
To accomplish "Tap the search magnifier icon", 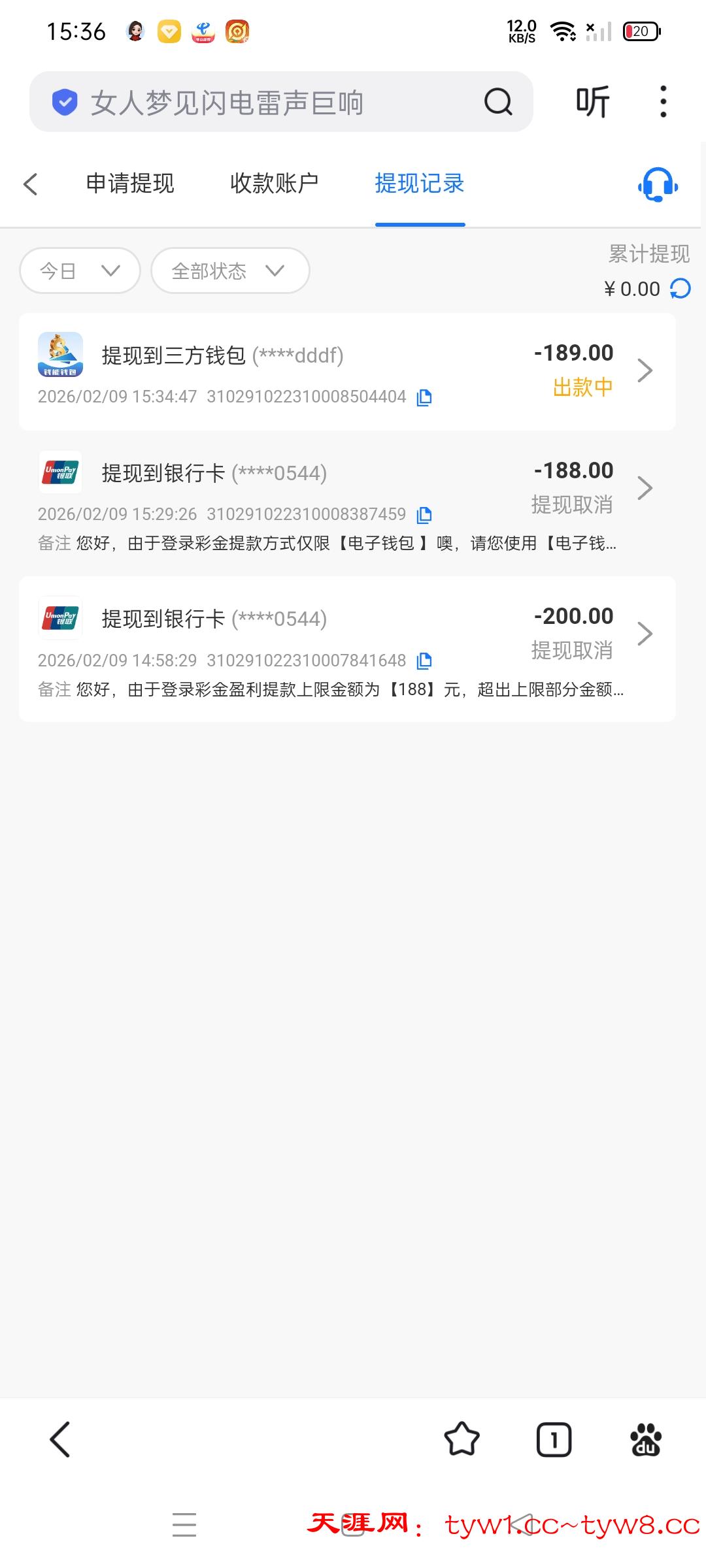I will point(498,102).
